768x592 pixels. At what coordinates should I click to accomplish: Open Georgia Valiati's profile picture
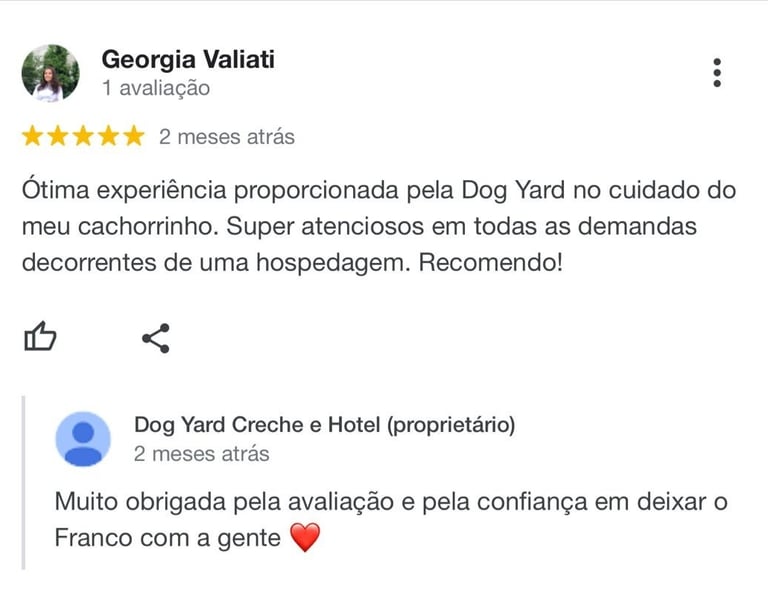point(50,73)
